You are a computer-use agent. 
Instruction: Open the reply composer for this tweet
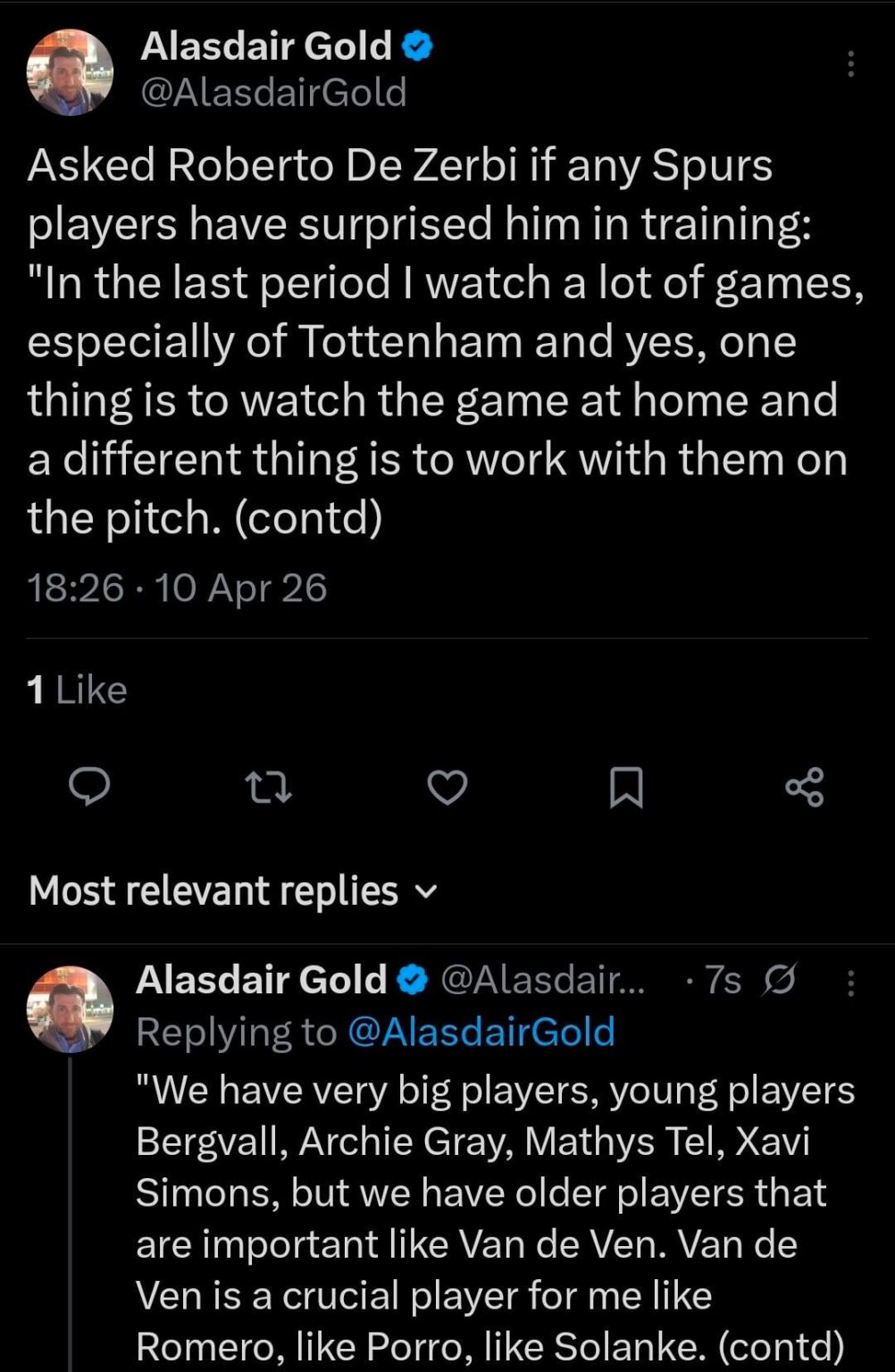pyautogui.click(x=90, y=788)
